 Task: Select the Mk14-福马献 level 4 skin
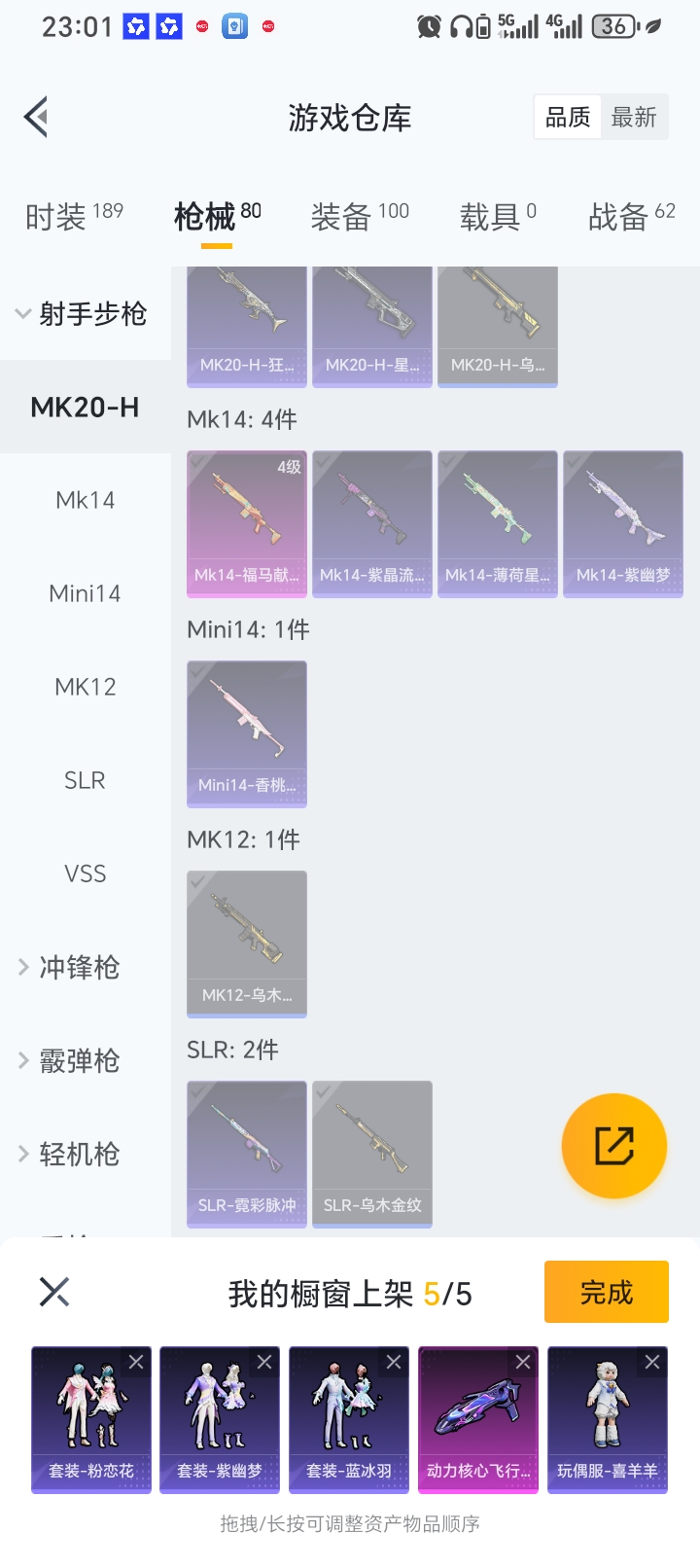click(247, 523)
